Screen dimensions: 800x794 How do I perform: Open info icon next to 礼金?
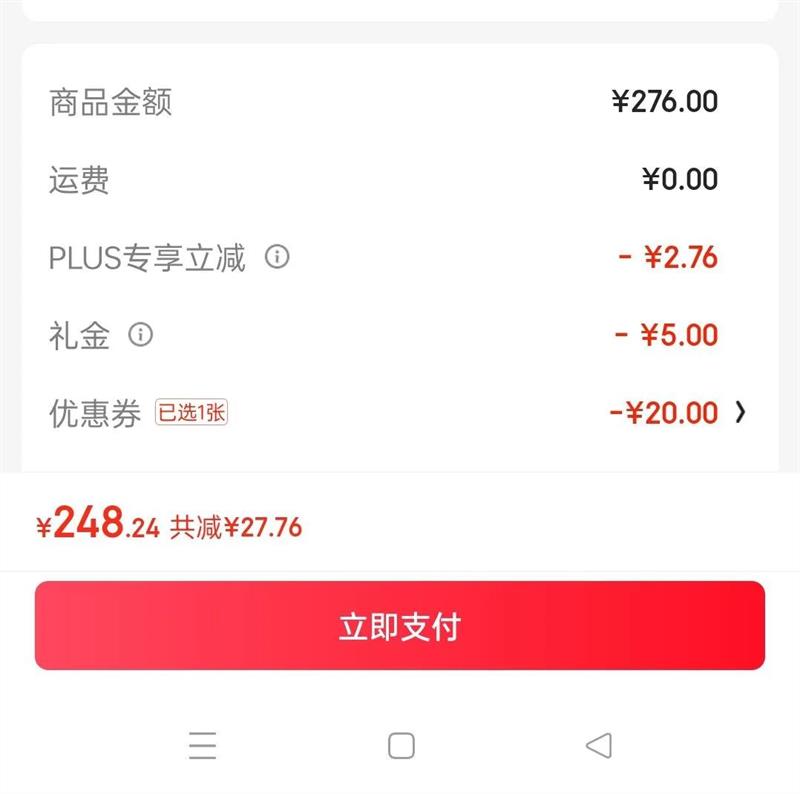tap(141, 334)
